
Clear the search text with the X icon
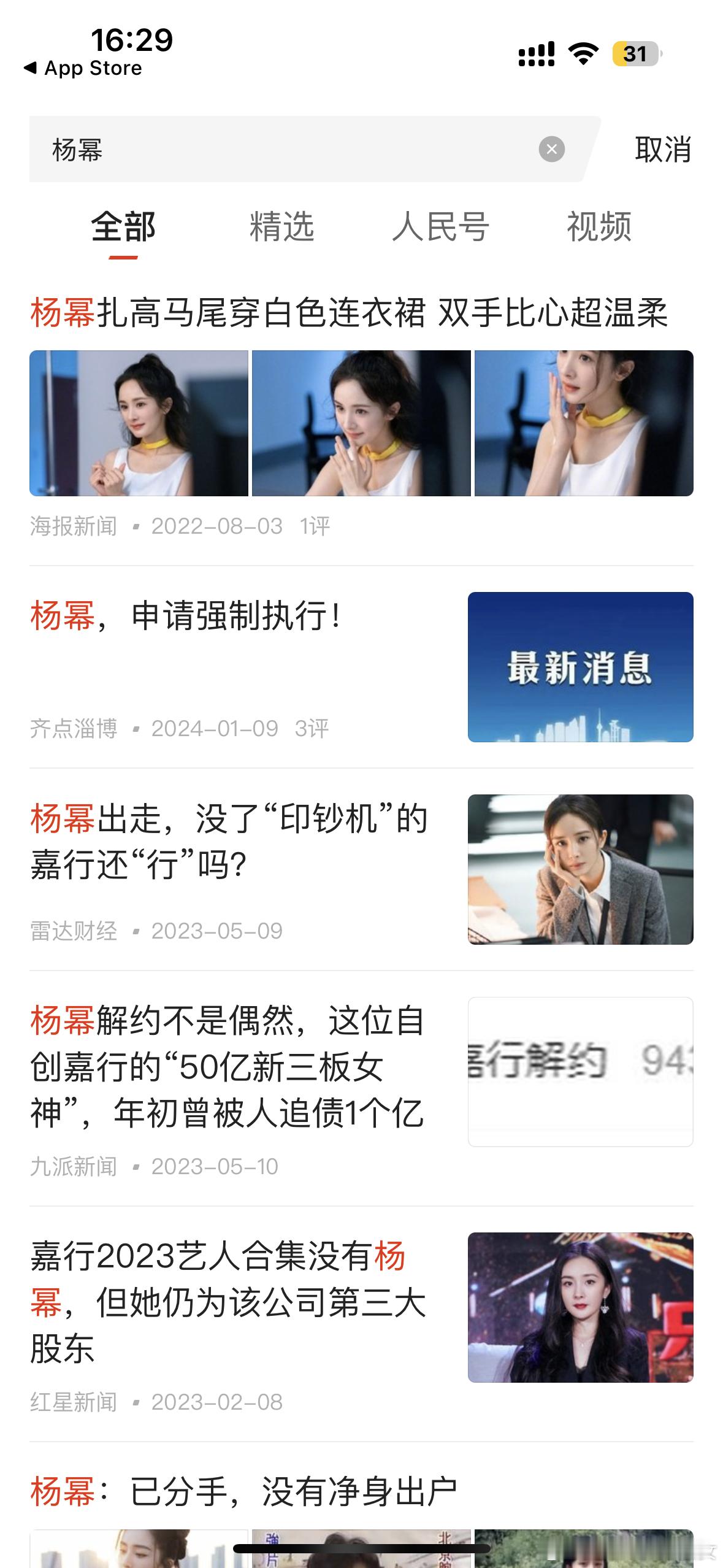pyautogui.click(x=551, y=149)
